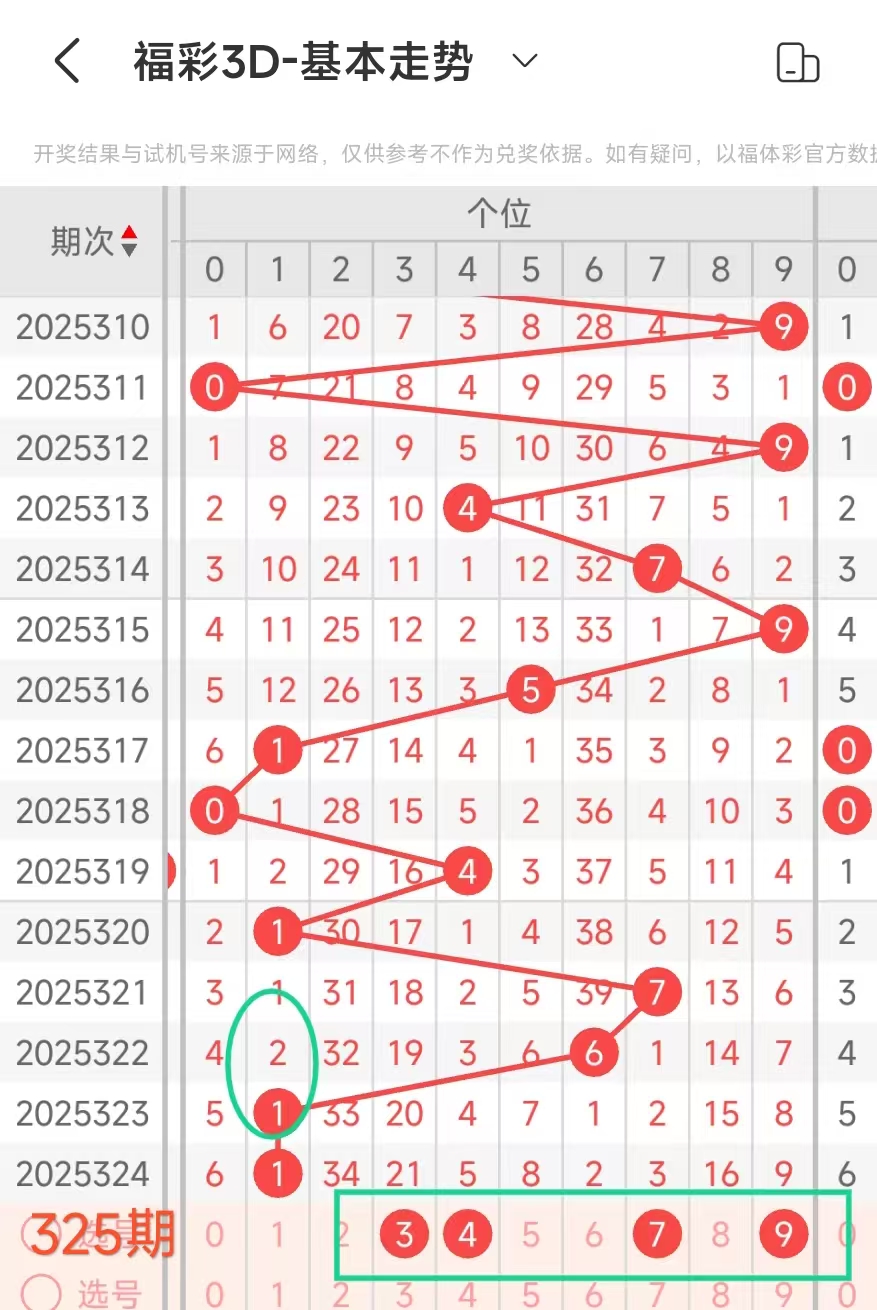Pick the faded 6 in the 325期 row
The width and height of the screenshot is (877, 1310).
pos(594,1235)
